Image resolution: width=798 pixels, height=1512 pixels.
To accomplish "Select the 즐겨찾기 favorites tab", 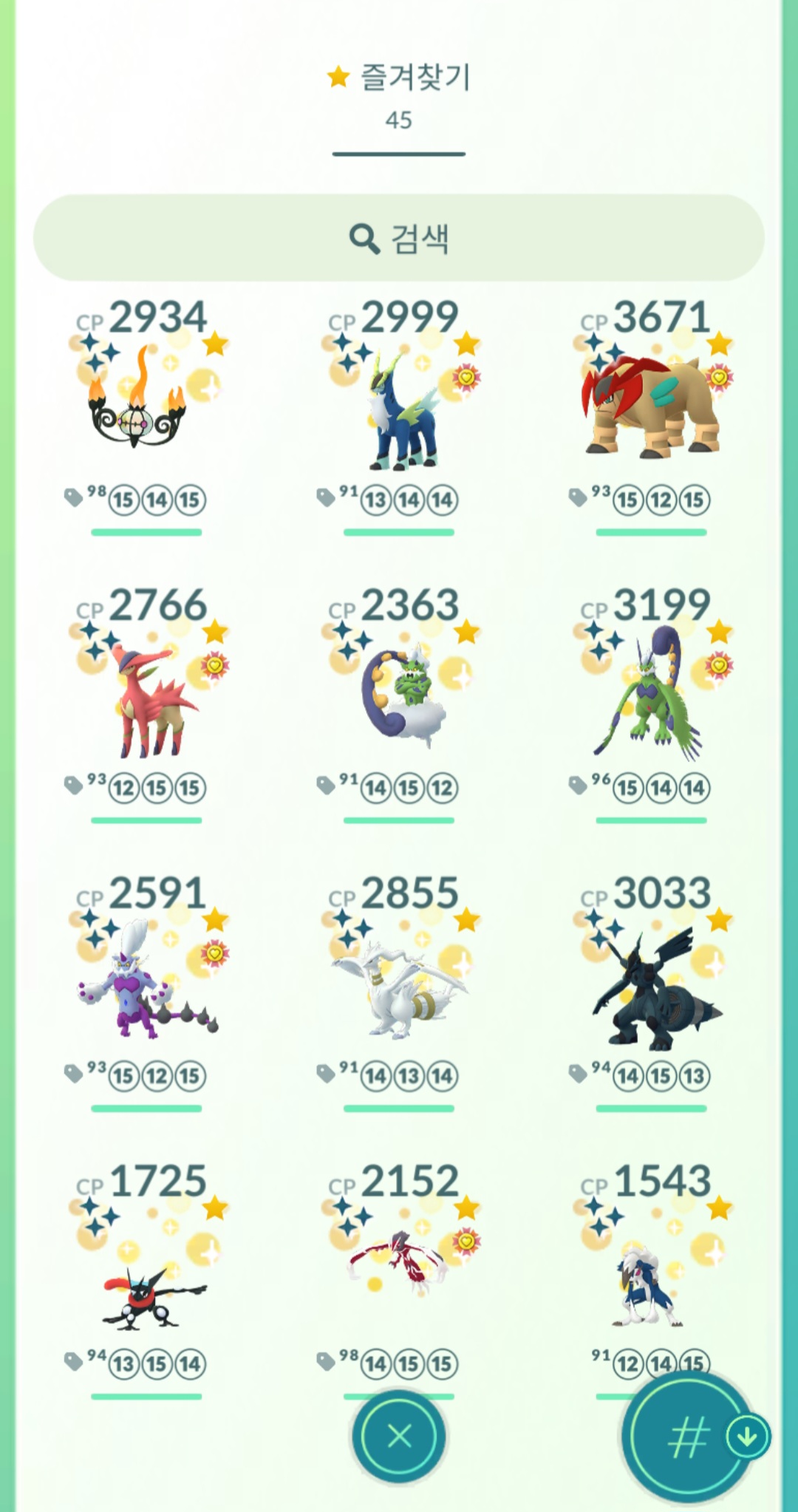I will pyautogui.click(x=399, y=96).
